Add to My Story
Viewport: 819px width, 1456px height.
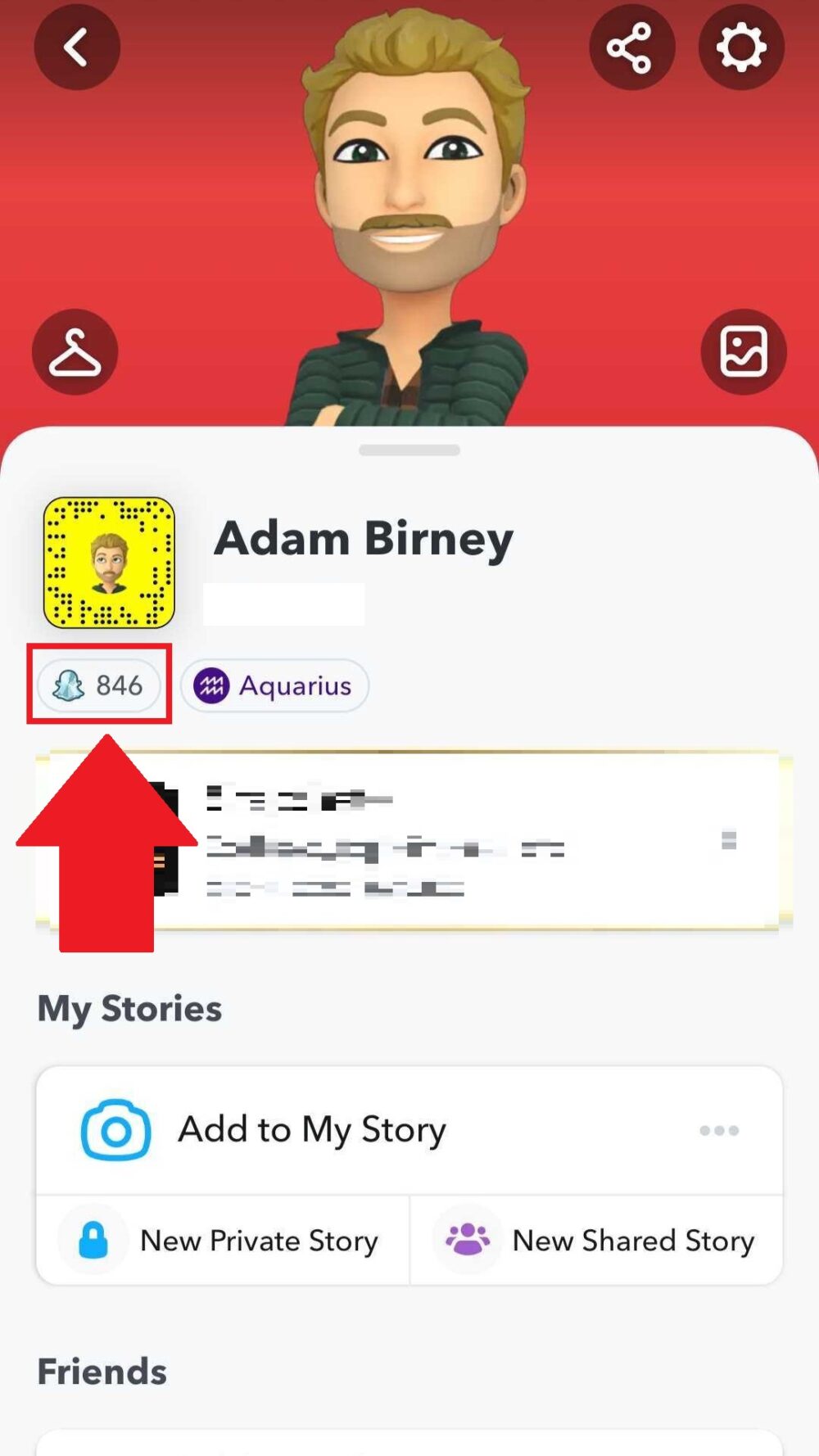click(x=311, y=1130)
